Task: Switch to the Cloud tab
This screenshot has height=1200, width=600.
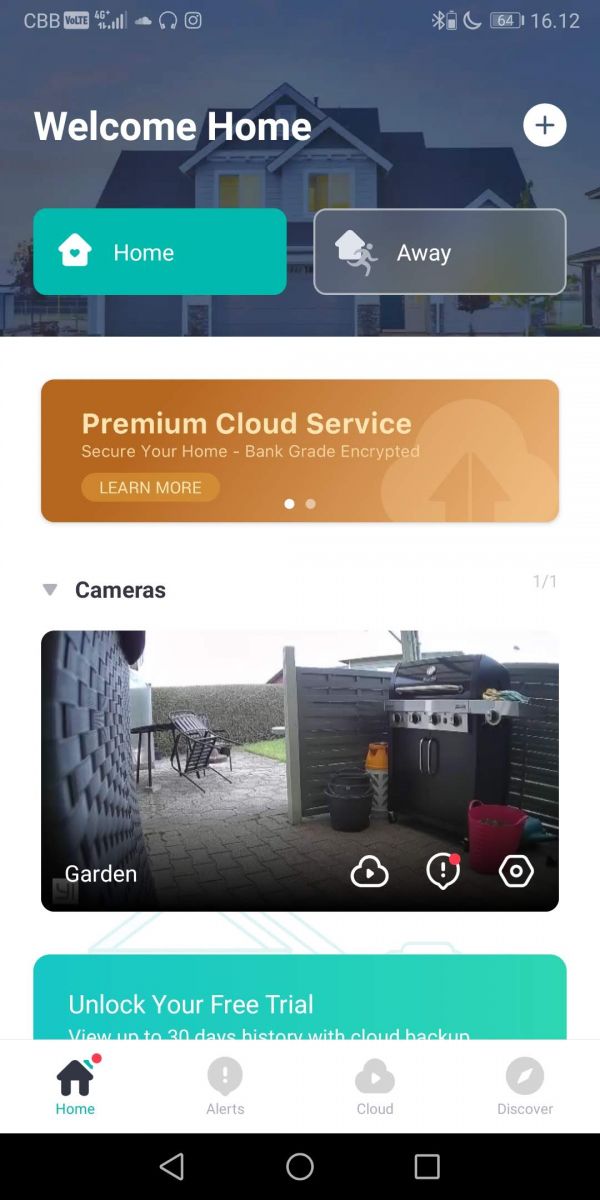Action: (x=375, y=1087)
